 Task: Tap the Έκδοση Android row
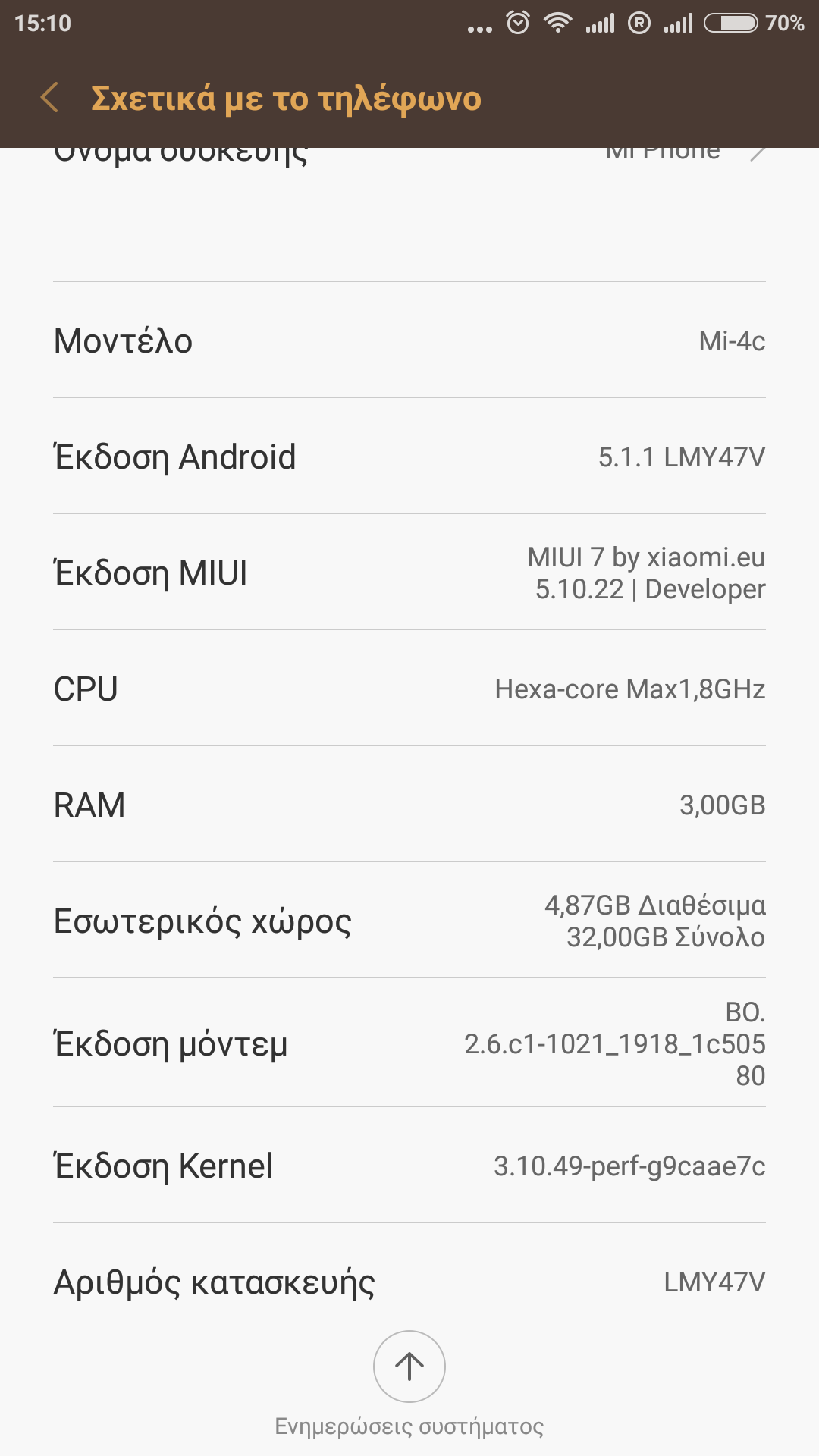[409, 457]
